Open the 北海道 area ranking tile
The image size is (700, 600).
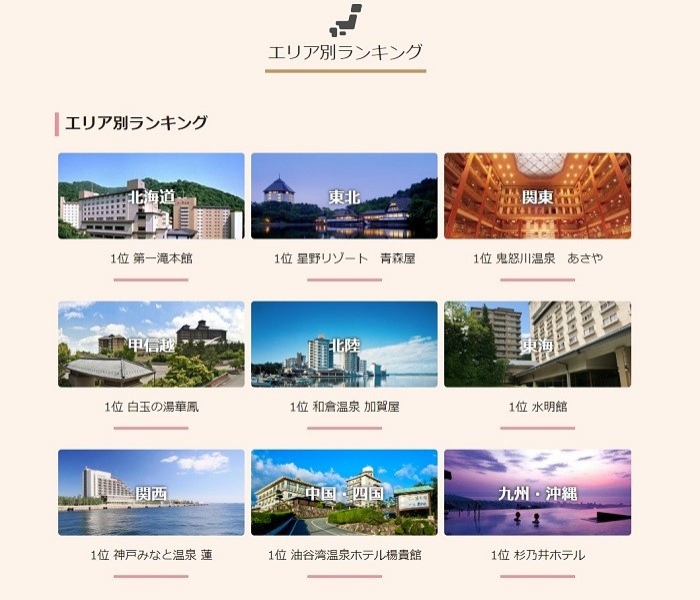[151, 196]
